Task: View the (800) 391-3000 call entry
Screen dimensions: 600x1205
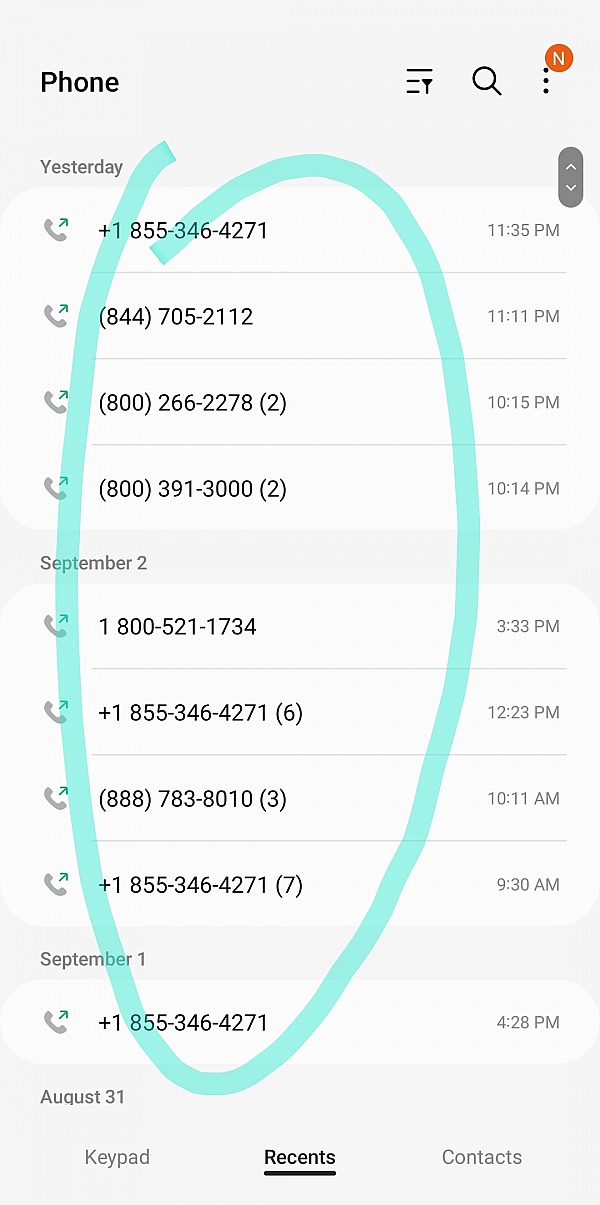Action: pyautogui.click(x=300, y=489)
